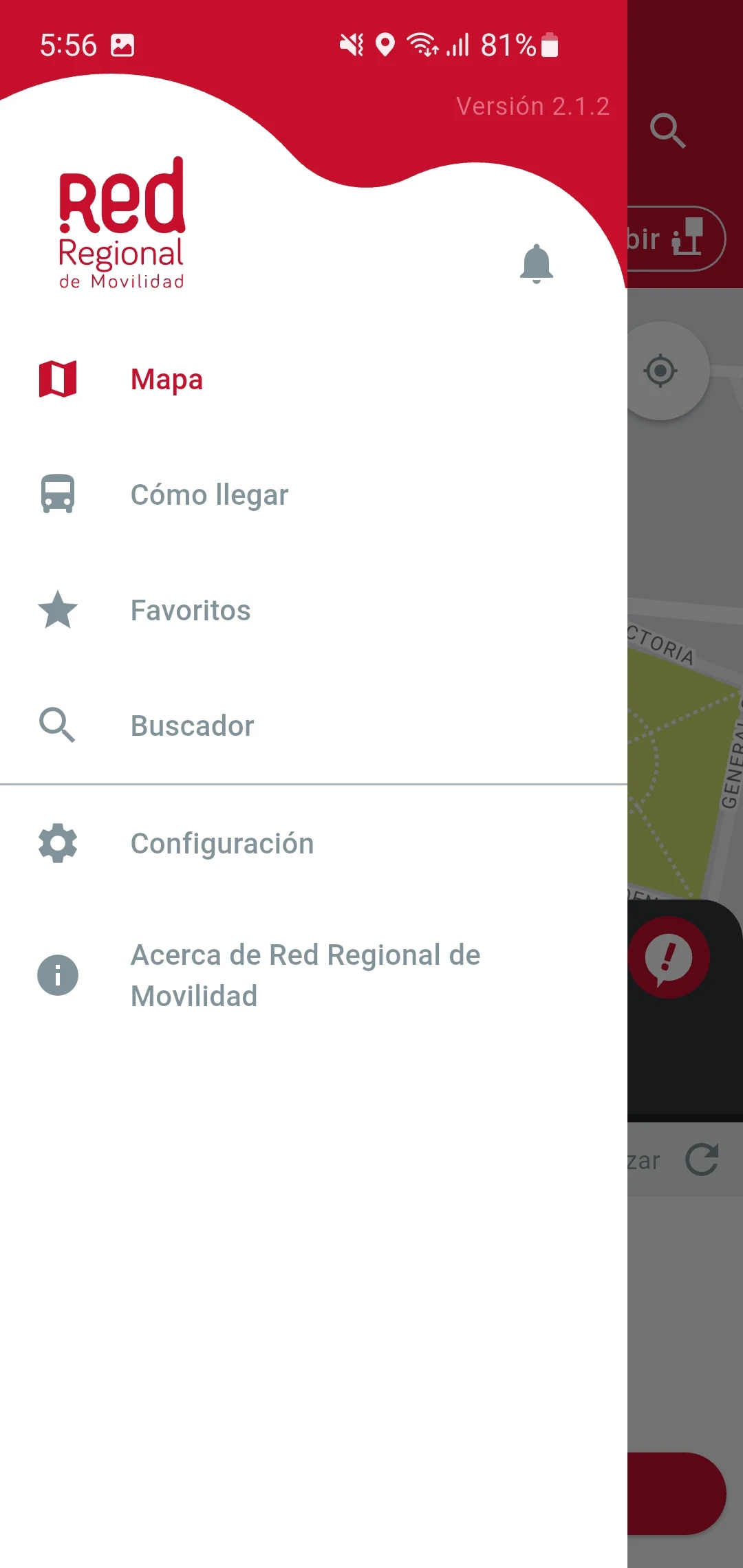The image size is (743, 1568).
Task: Select the star icon for Favoritos
Action: 58,609
